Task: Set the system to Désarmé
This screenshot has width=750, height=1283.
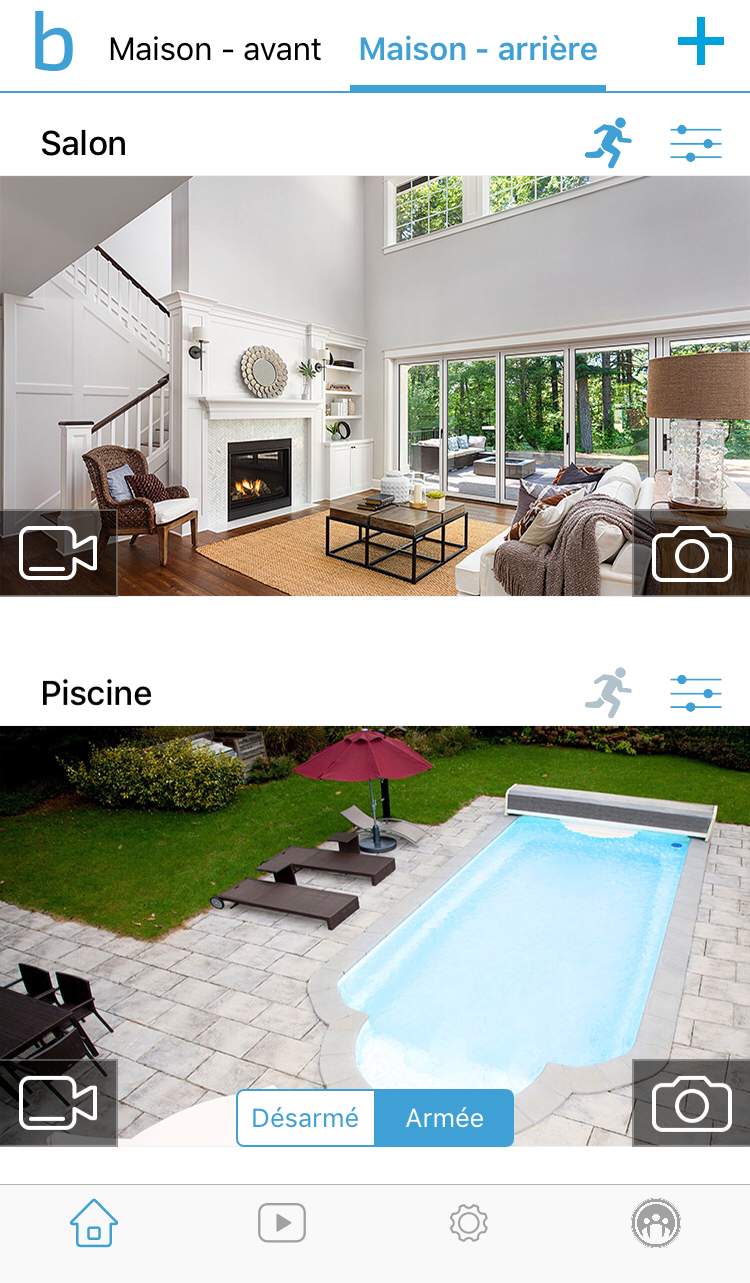Action: pos(305,1118)
